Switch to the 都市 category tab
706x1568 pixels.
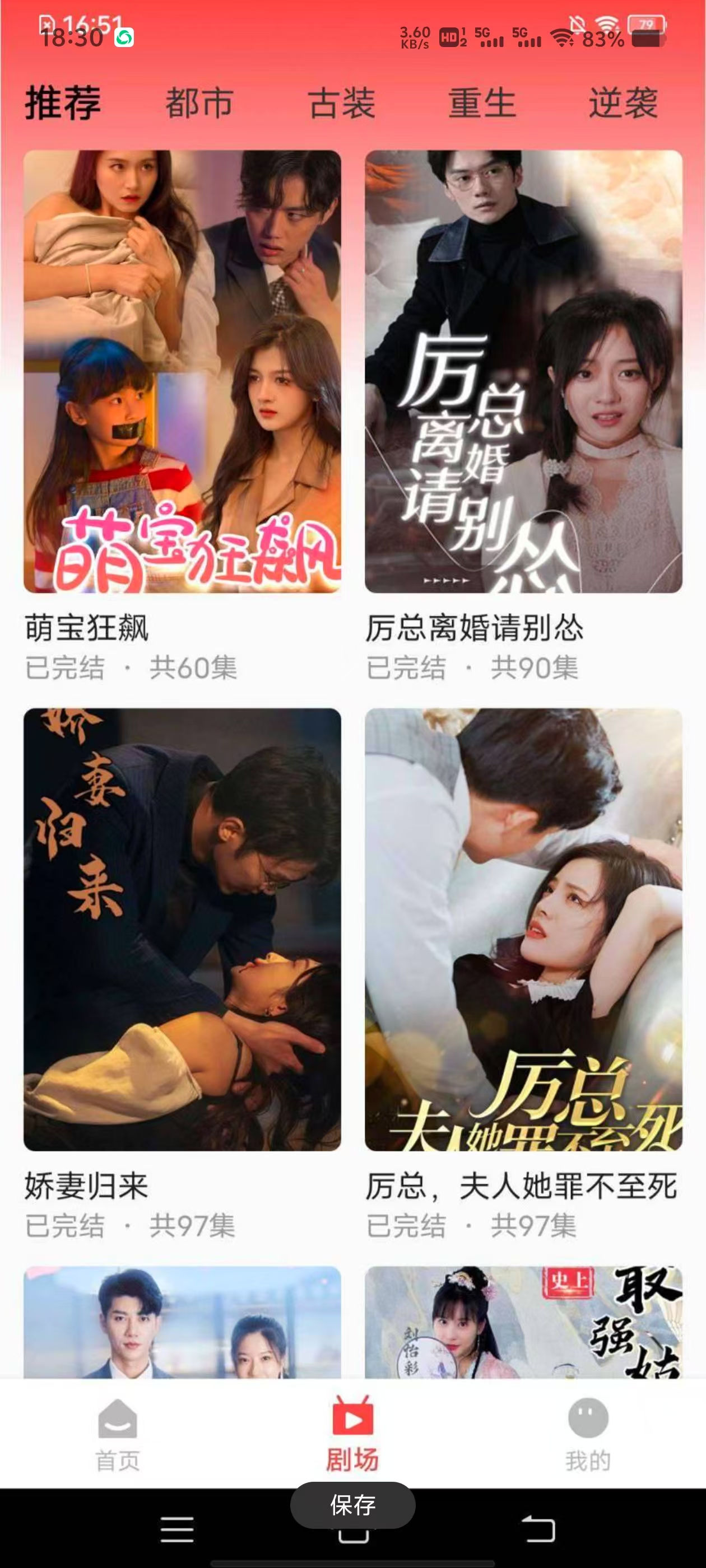coord(199,102)
